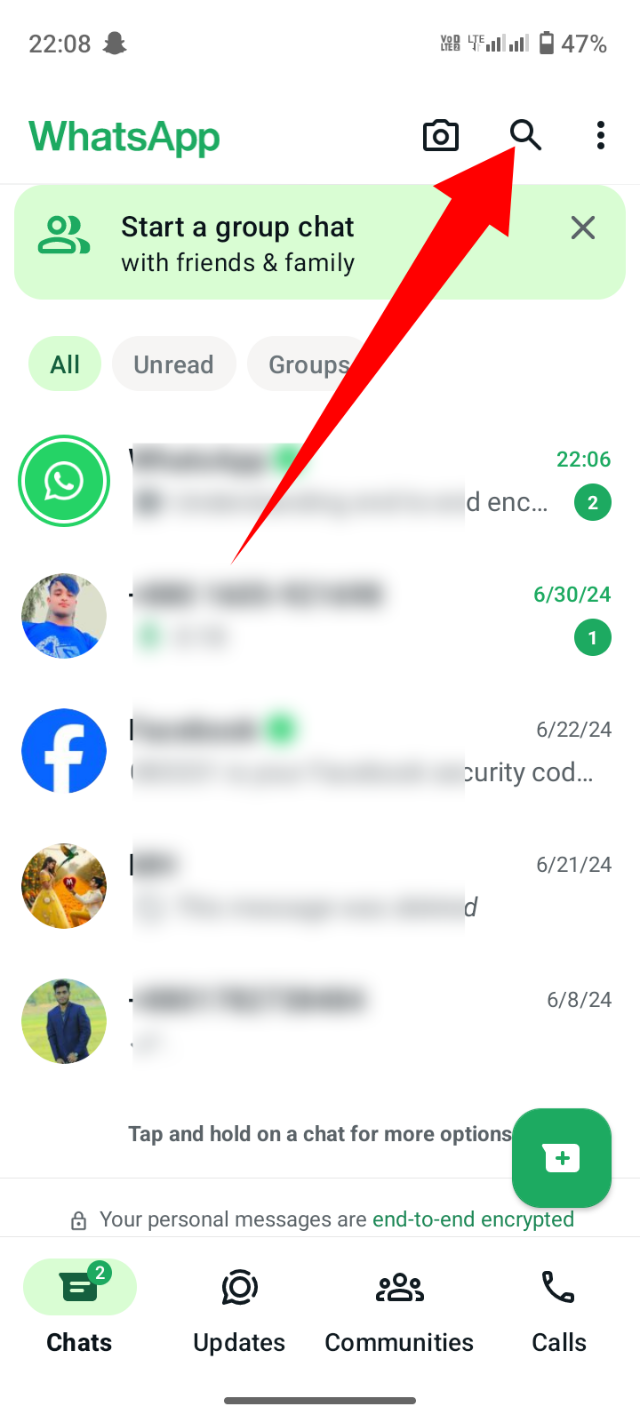Show only Groups chats

300,364
